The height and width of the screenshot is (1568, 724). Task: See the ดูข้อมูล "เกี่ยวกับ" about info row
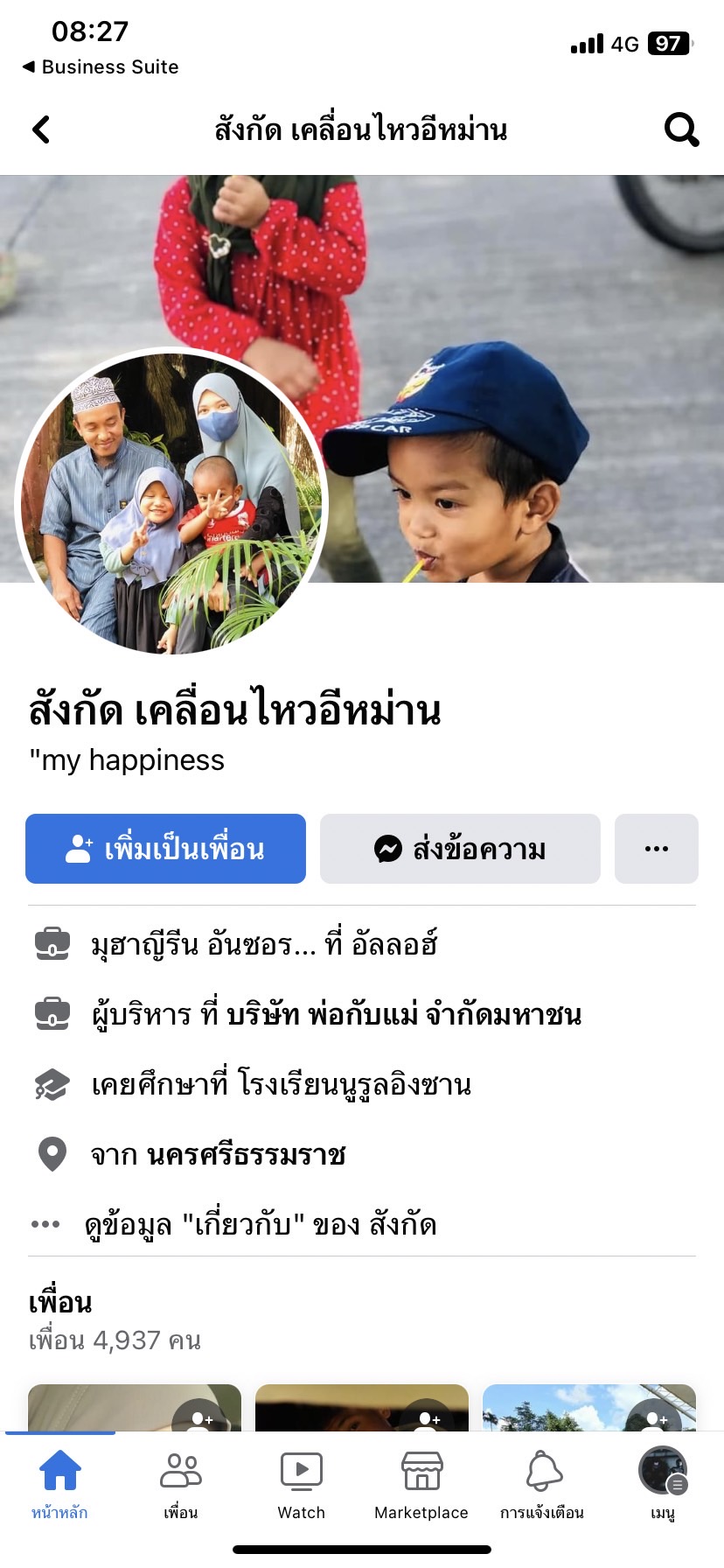[x=261, y=1225]
